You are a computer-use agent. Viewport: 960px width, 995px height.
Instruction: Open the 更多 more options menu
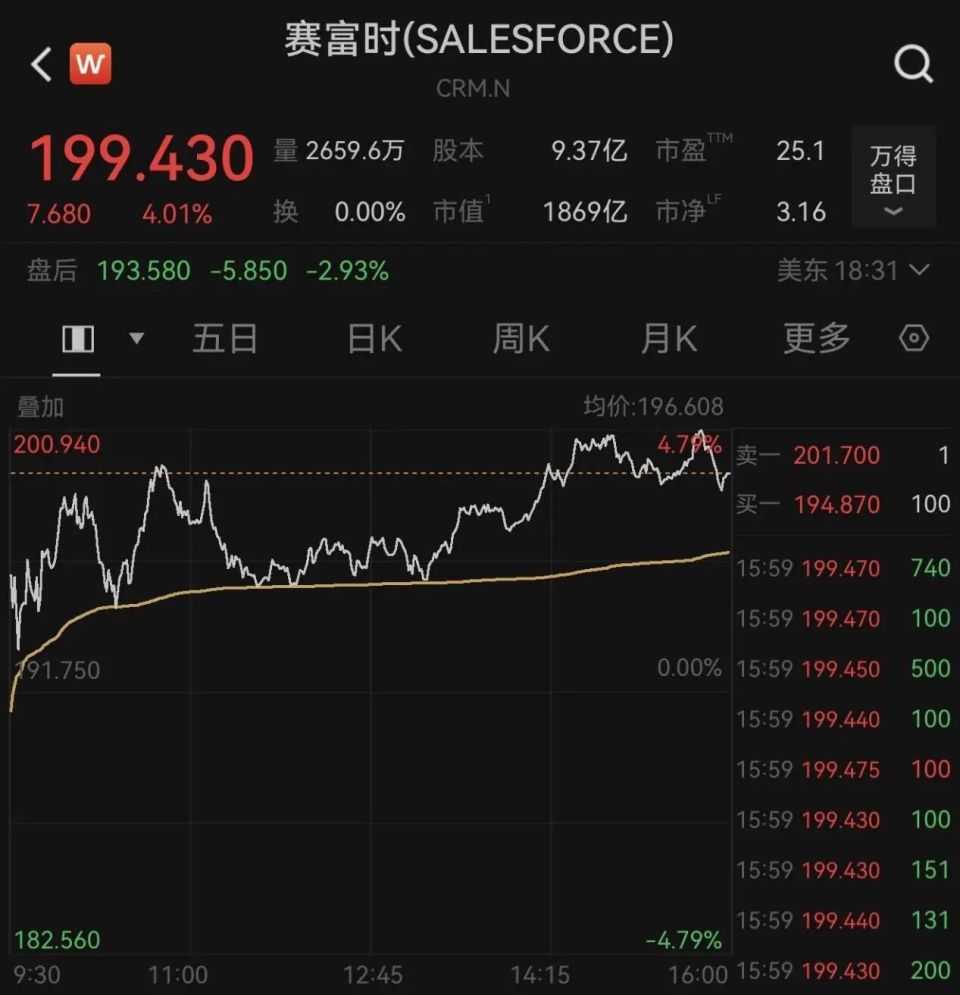pyautogui.click(x=816, y=339)
